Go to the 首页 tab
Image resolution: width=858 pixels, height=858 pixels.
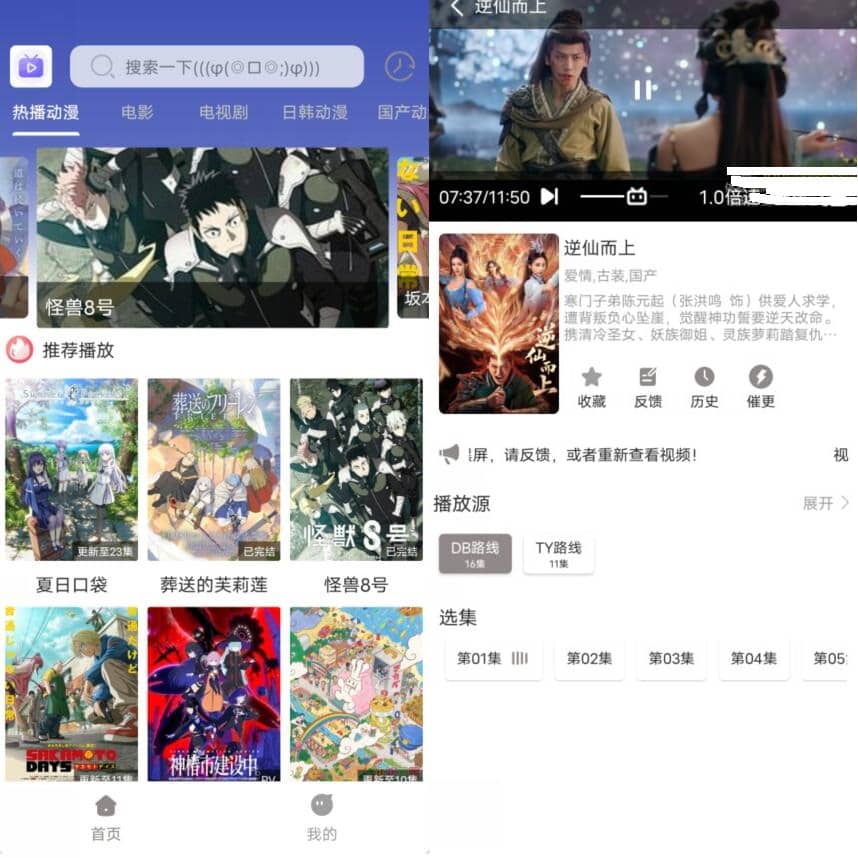click(106, 817)
